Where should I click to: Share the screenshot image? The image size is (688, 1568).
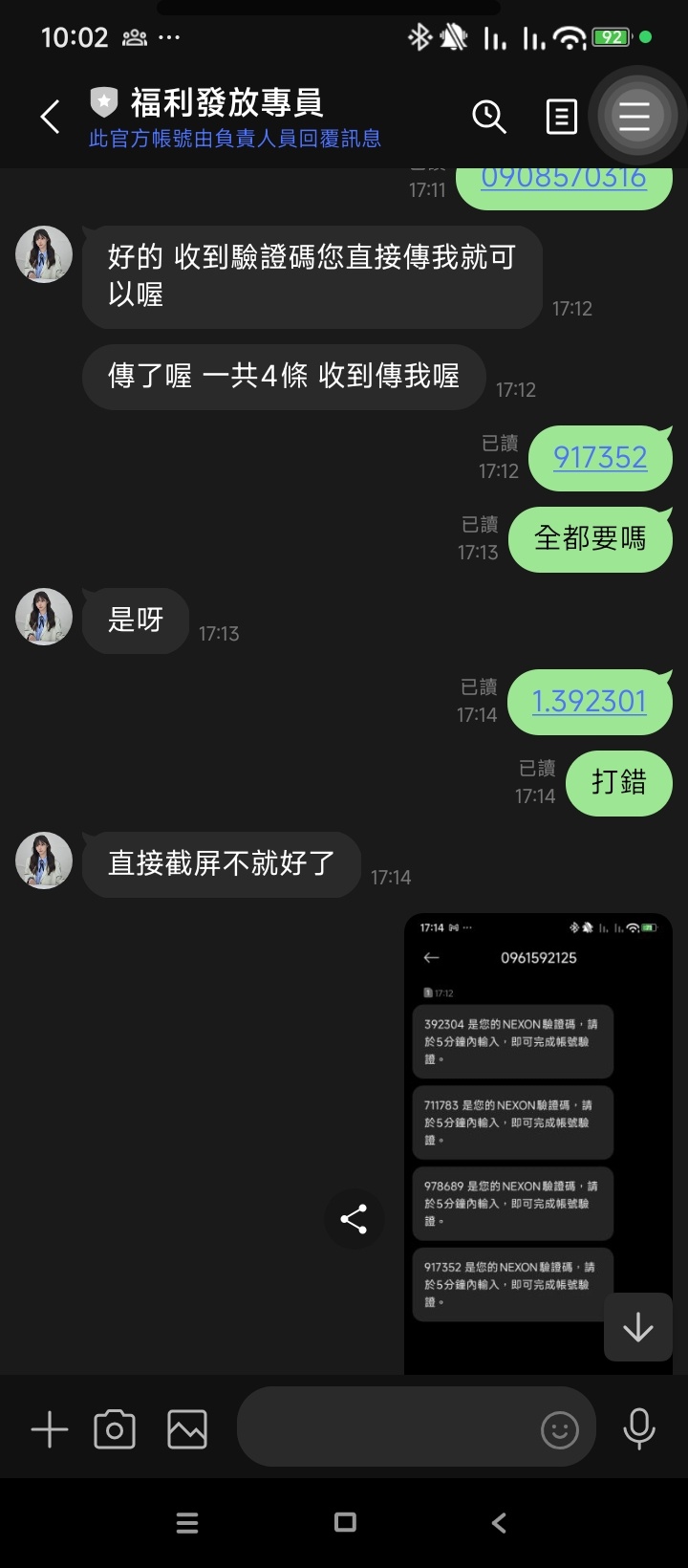click(354, 1219)
